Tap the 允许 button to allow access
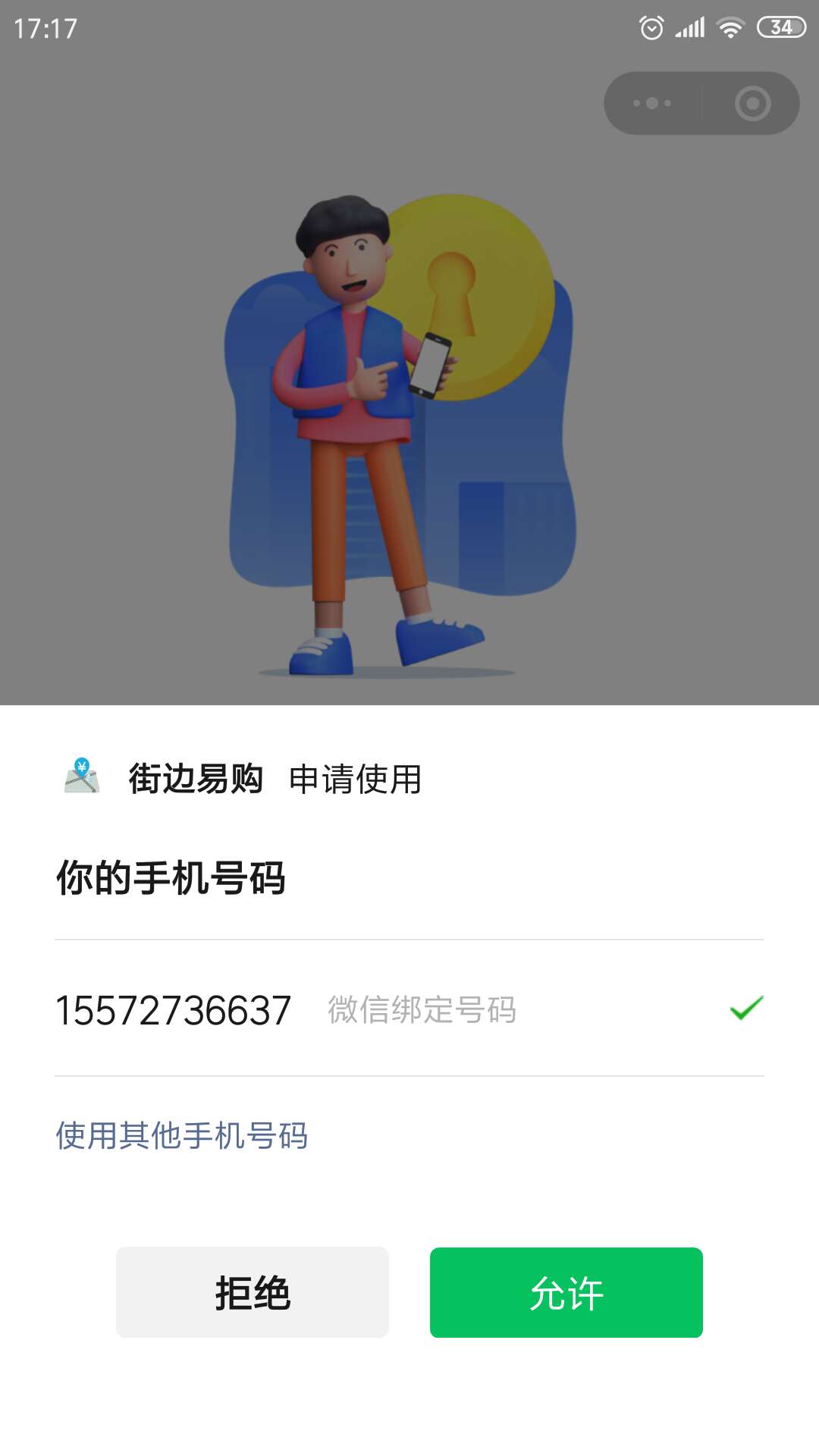819x1456 pixels. click(x=566, y=1292)
